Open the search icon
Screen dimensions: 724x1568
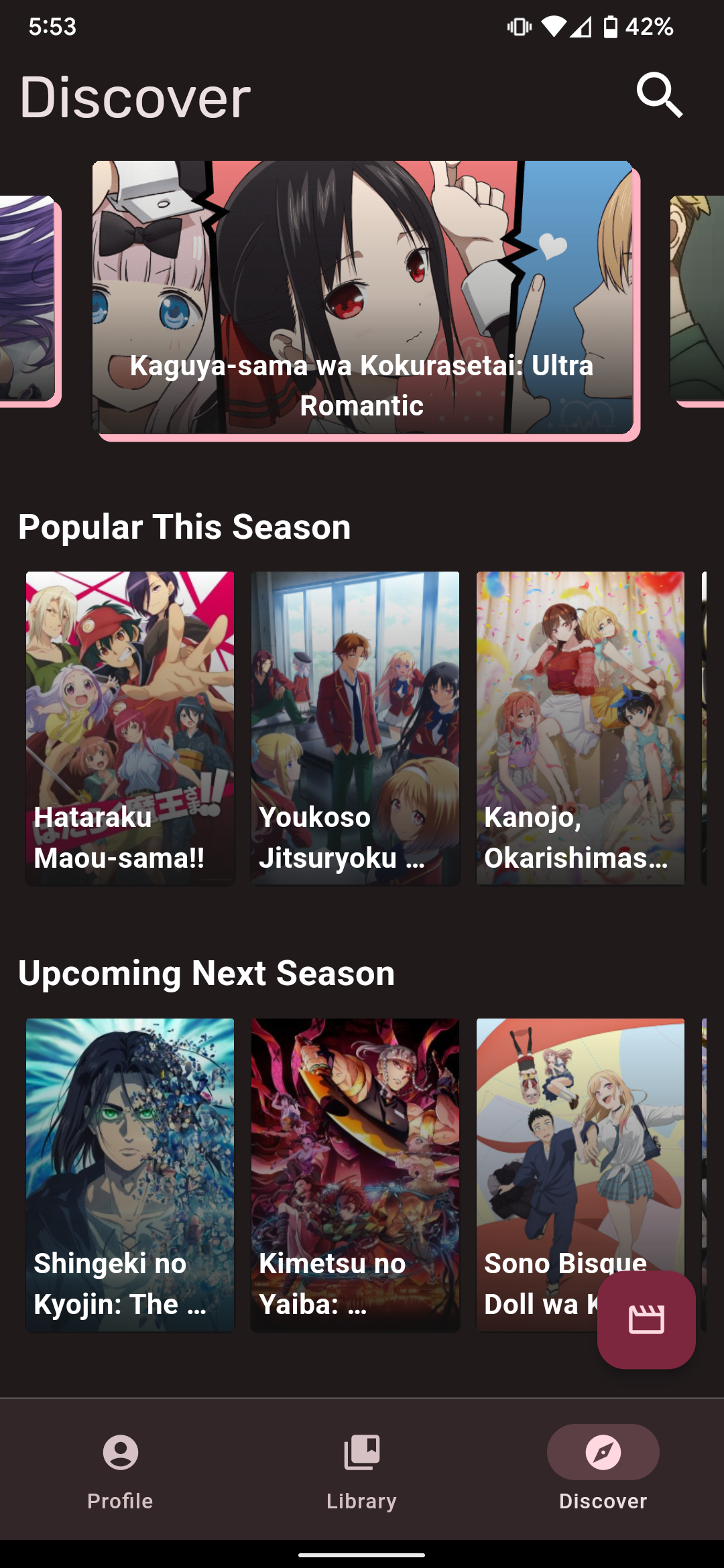pos(660,96)
